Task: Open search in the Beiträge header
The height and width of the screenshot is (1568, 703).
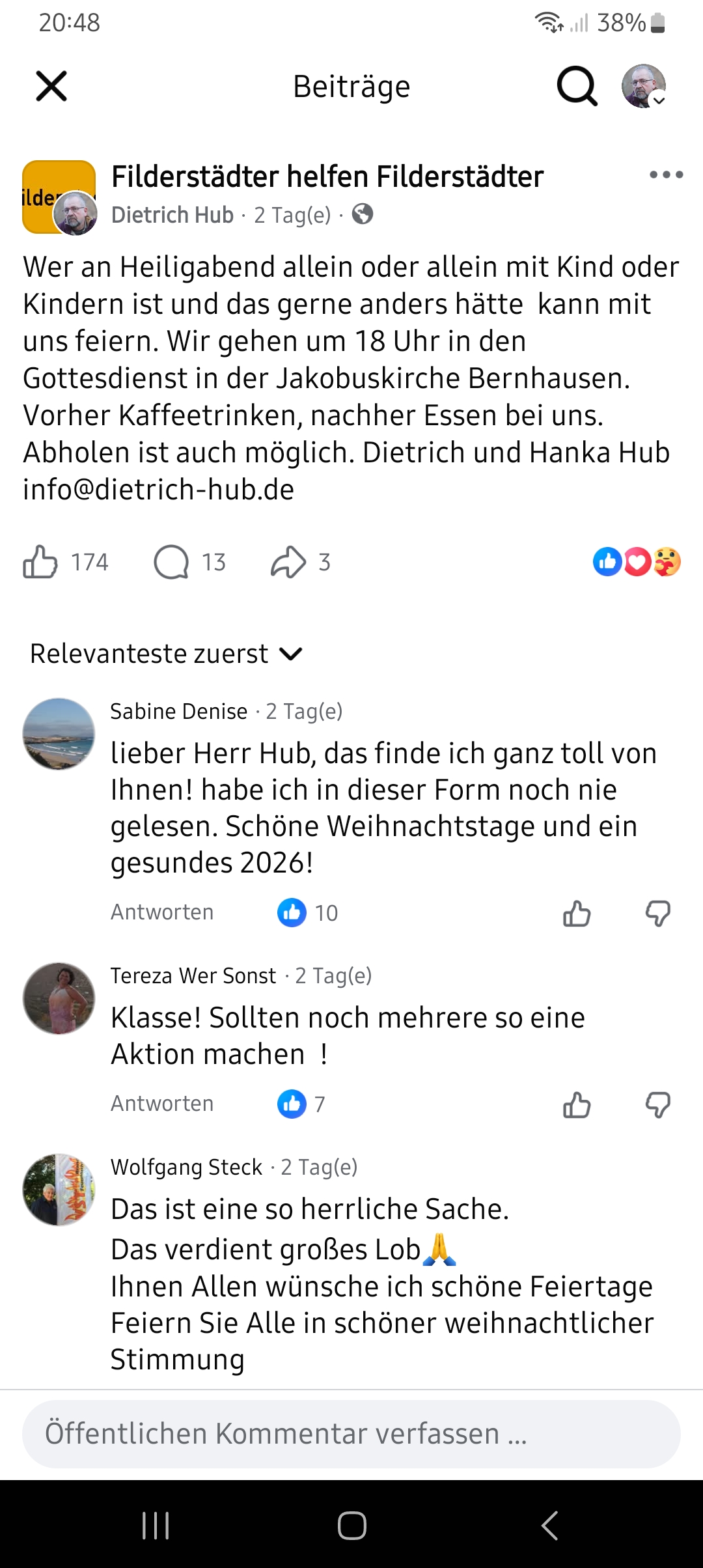Action: click(x=577, y=86)
